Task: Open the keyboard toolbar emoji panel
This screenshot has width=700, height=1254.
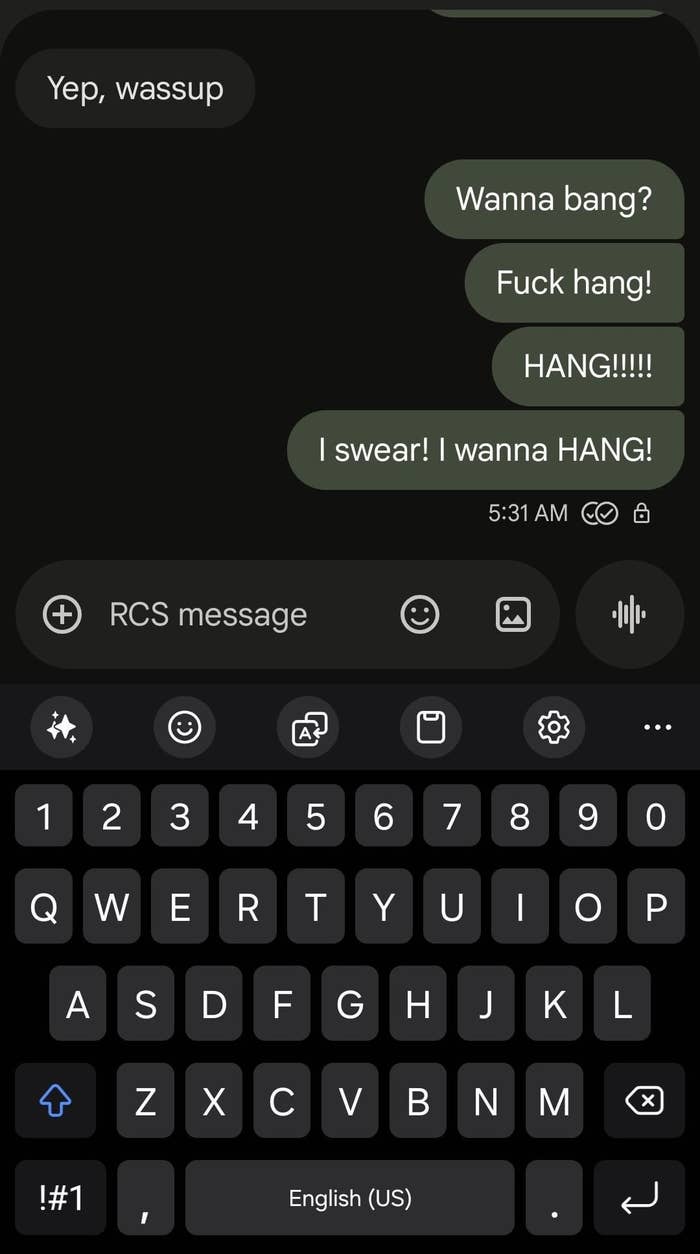Action: [184, 727]
